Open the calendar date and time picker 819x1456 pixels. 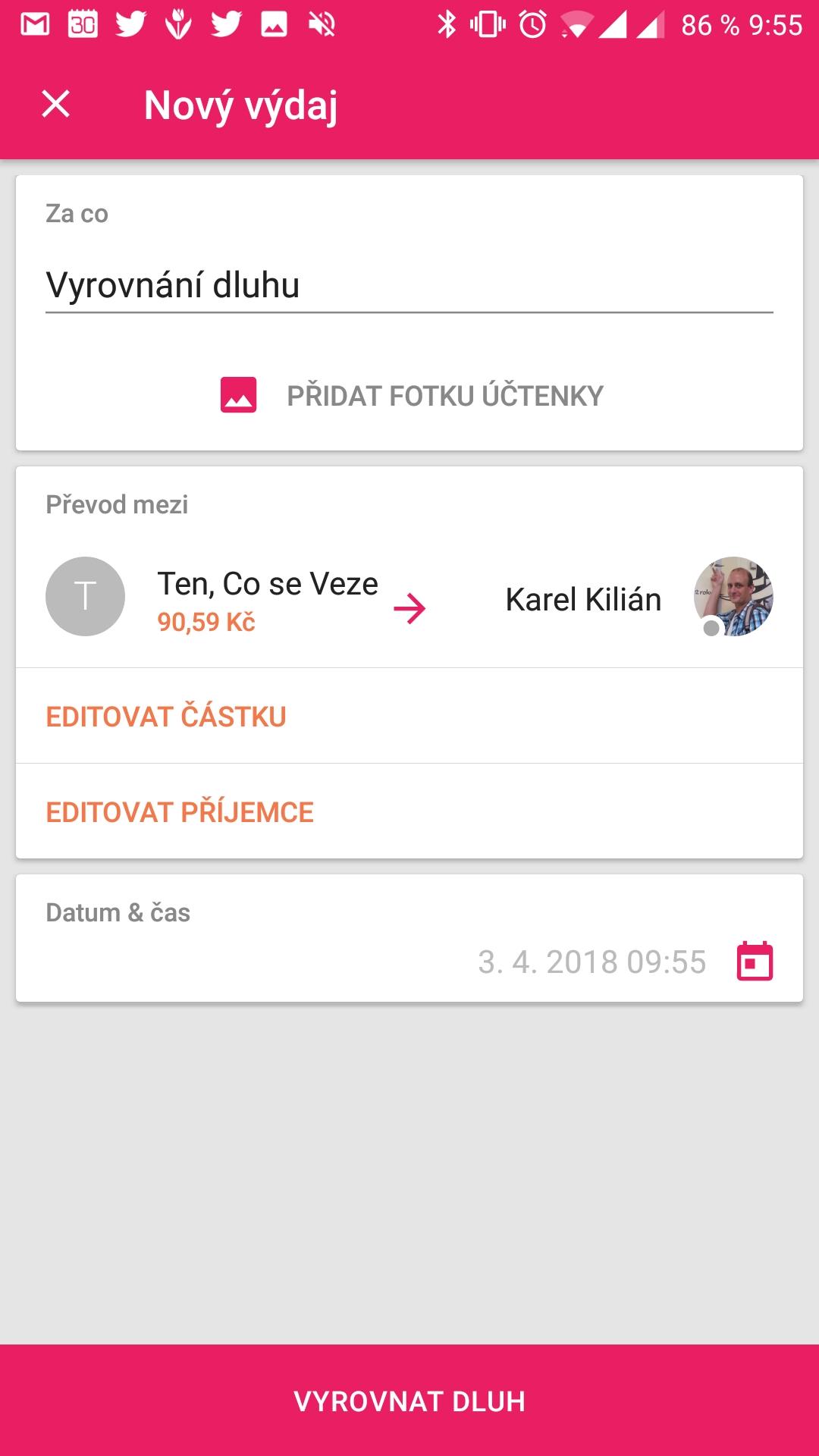click(755, 962)
